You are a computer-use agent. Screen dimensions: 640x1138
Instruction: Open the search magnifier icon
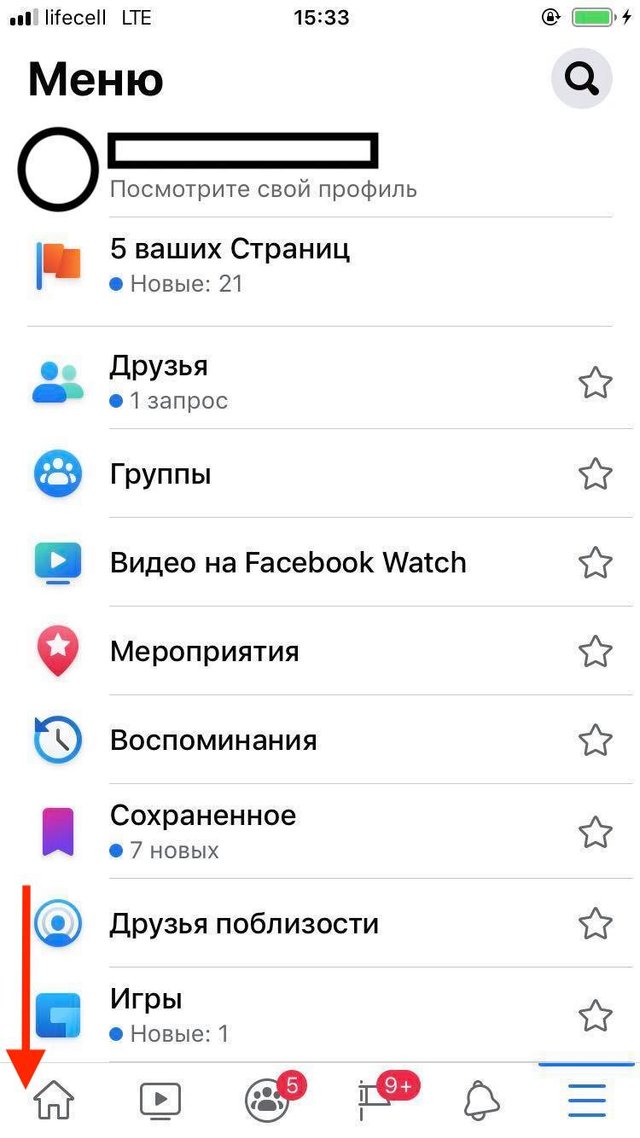tap(582, 78)
